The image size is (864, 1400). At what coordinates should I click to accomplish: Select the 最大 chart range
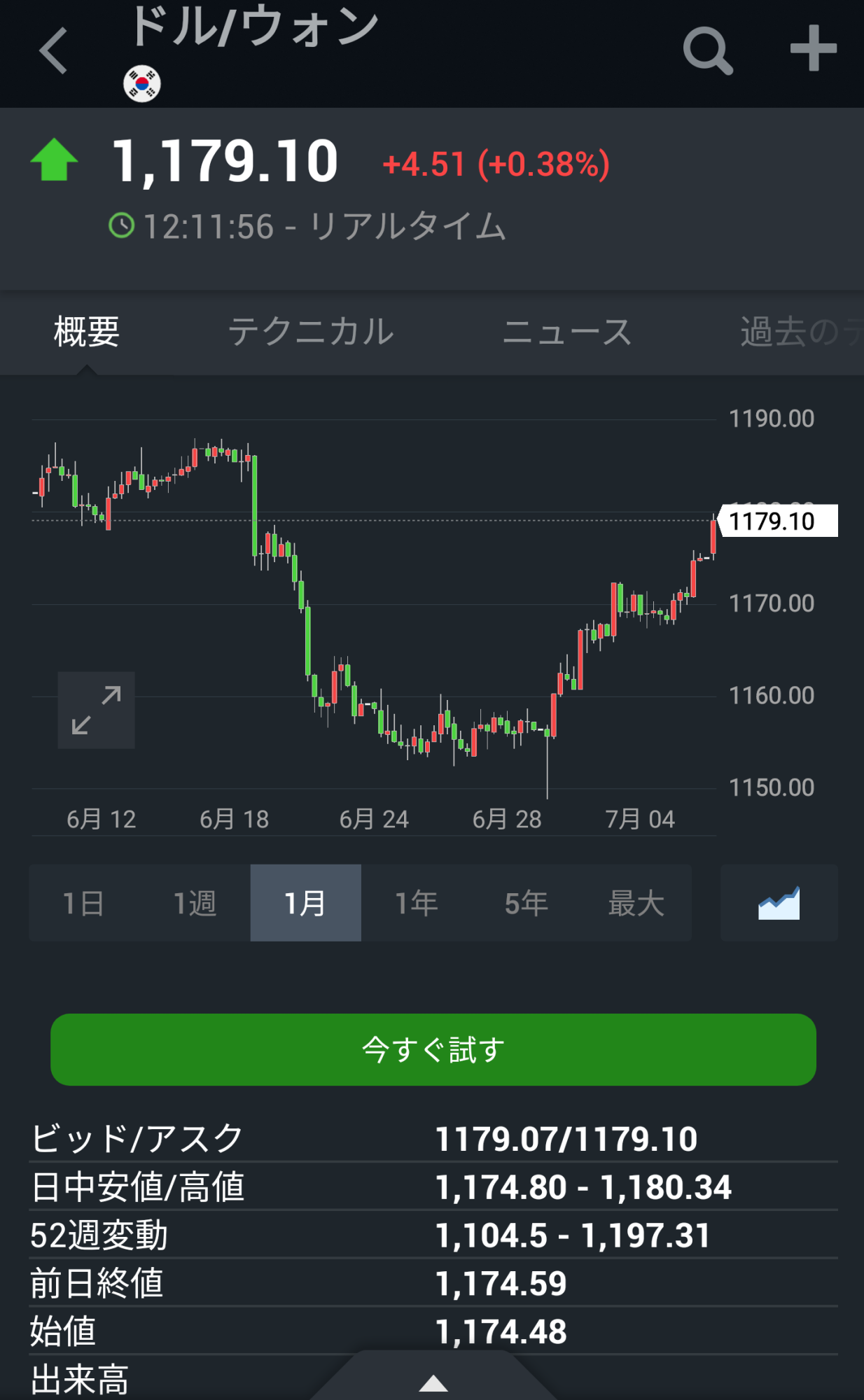[636, 903]
